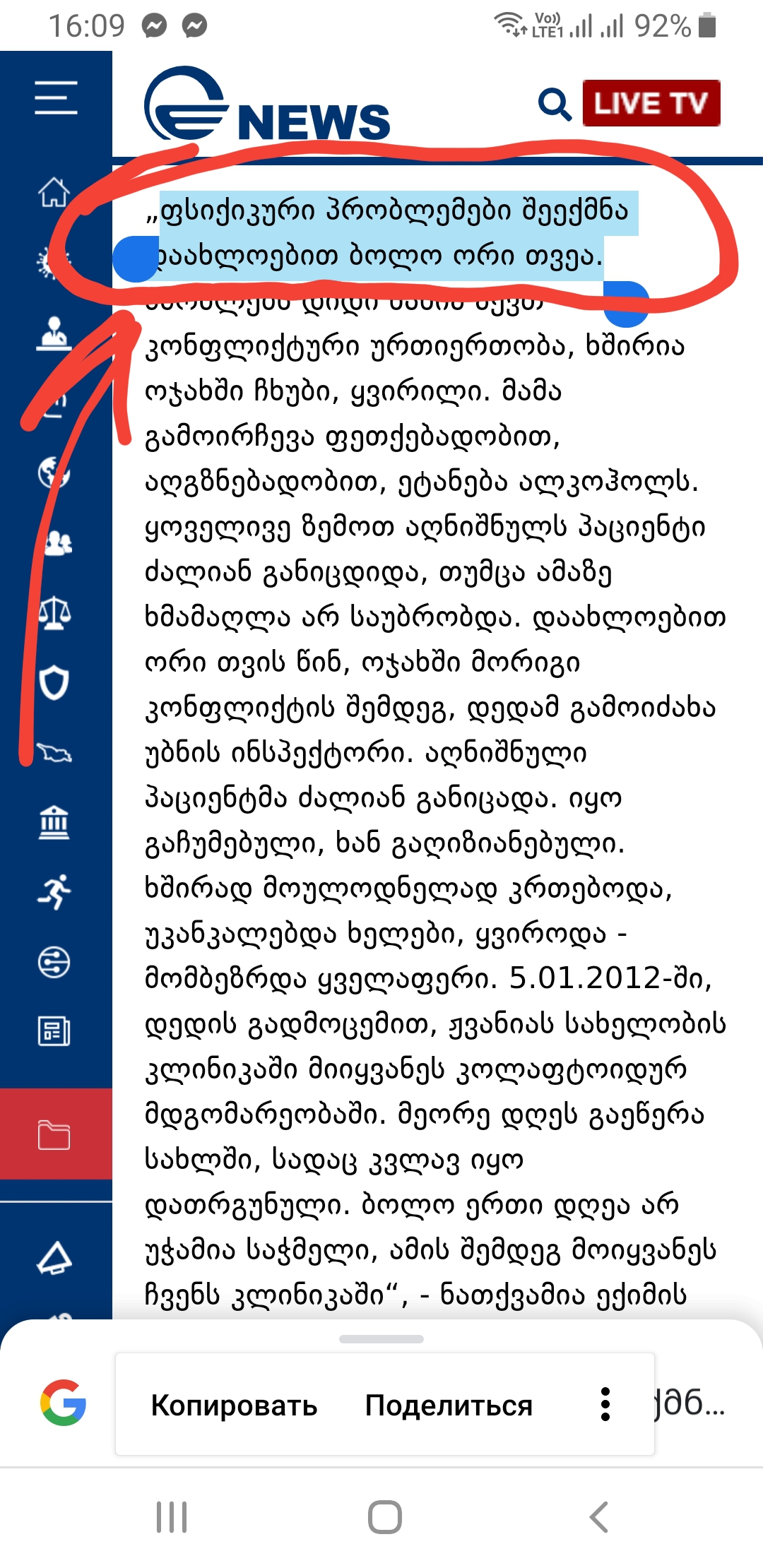763x1568 pixels.
Task: Watch LIVE TV
Action: coord(651,103)
